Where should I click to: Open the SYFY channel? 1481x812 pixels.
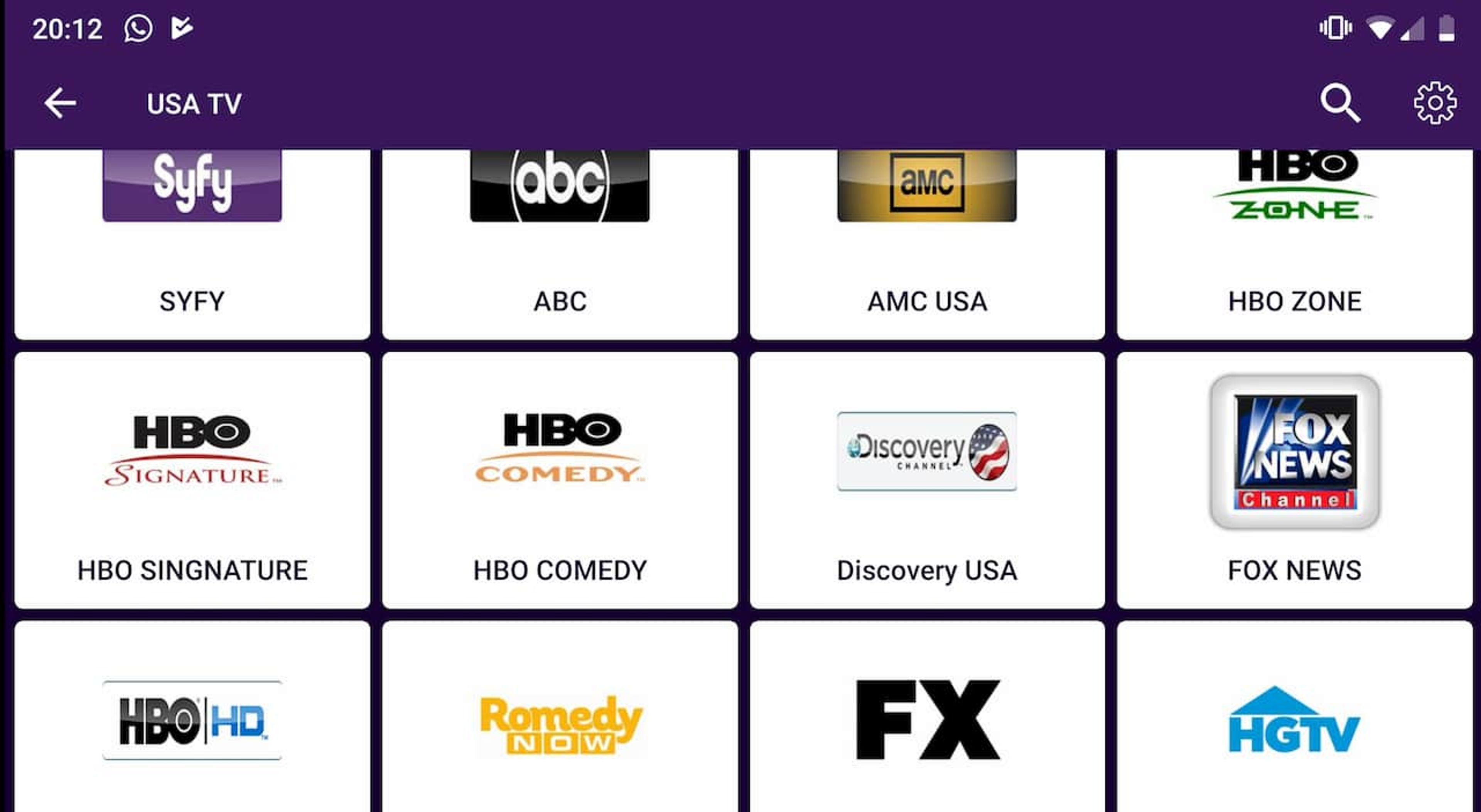pos(192,244)
